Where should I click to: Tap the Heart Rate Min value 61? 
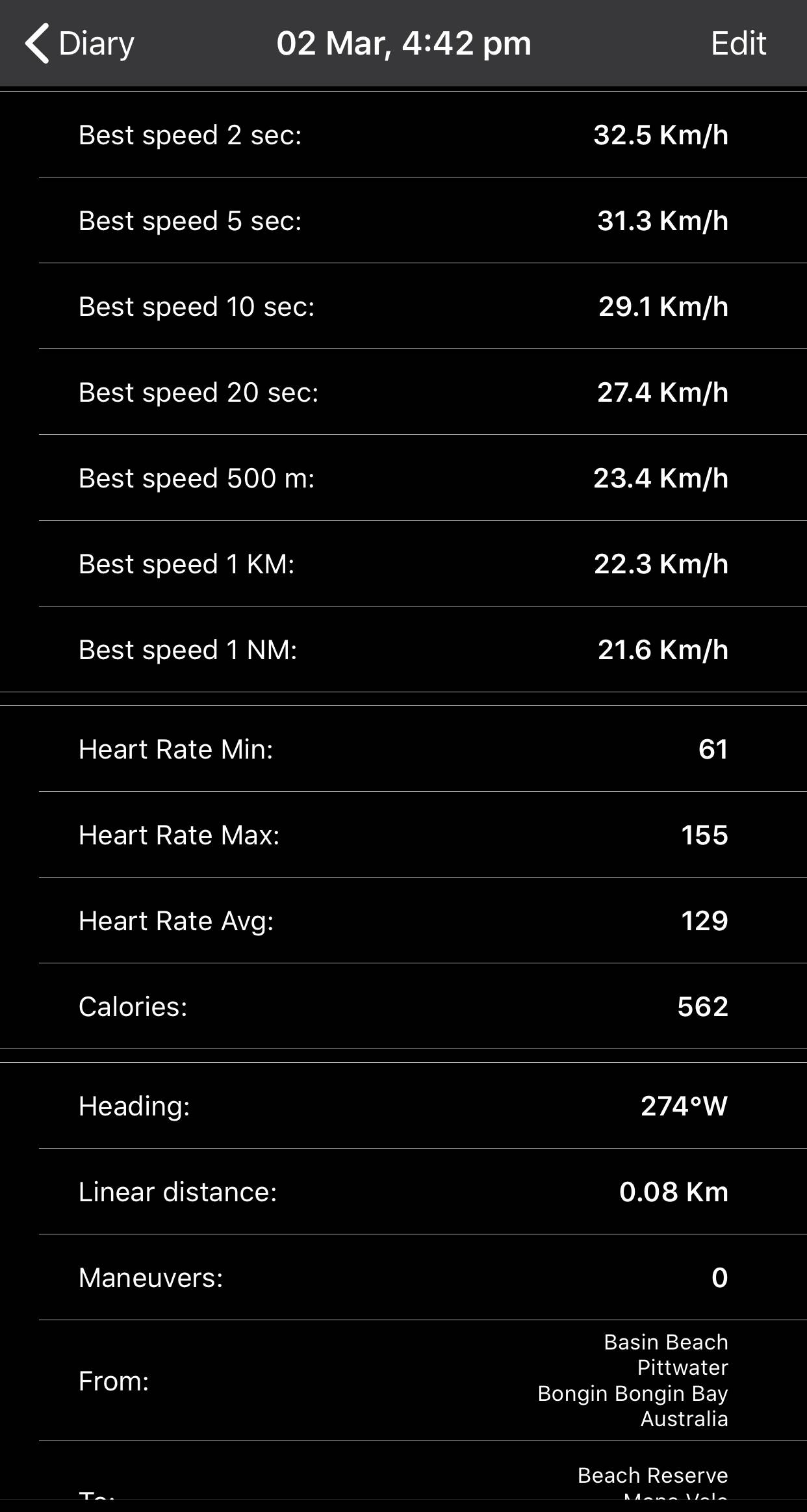click(713, 749)
